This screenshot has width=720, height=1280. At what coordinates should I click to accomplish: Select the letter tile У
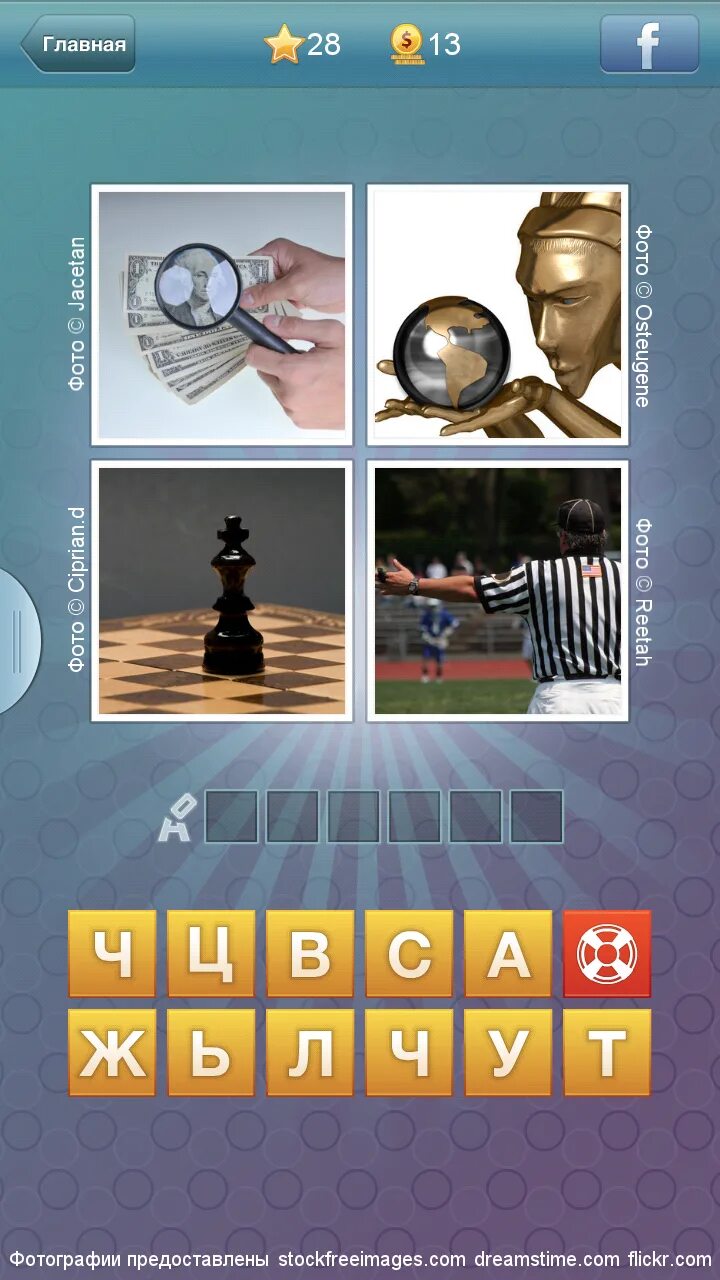click(508, 1053)
